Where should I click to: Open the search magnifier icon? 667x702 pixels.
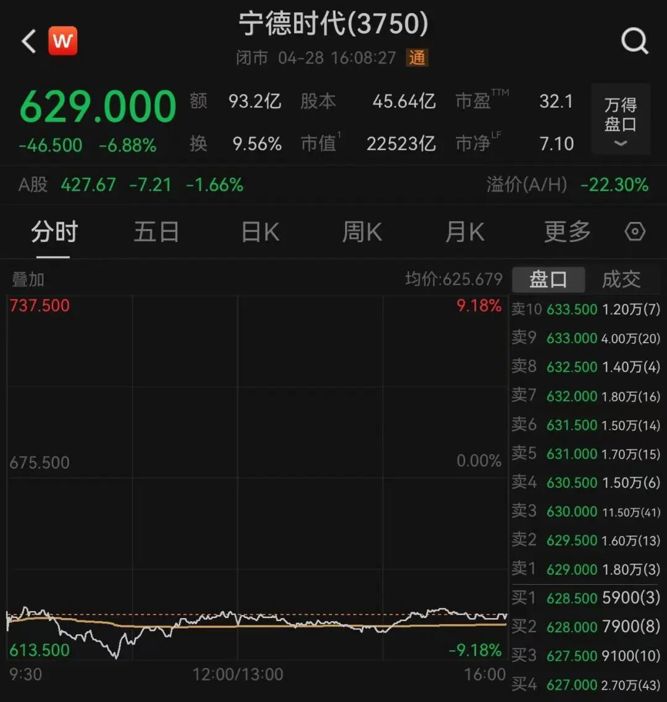[634, 41]
